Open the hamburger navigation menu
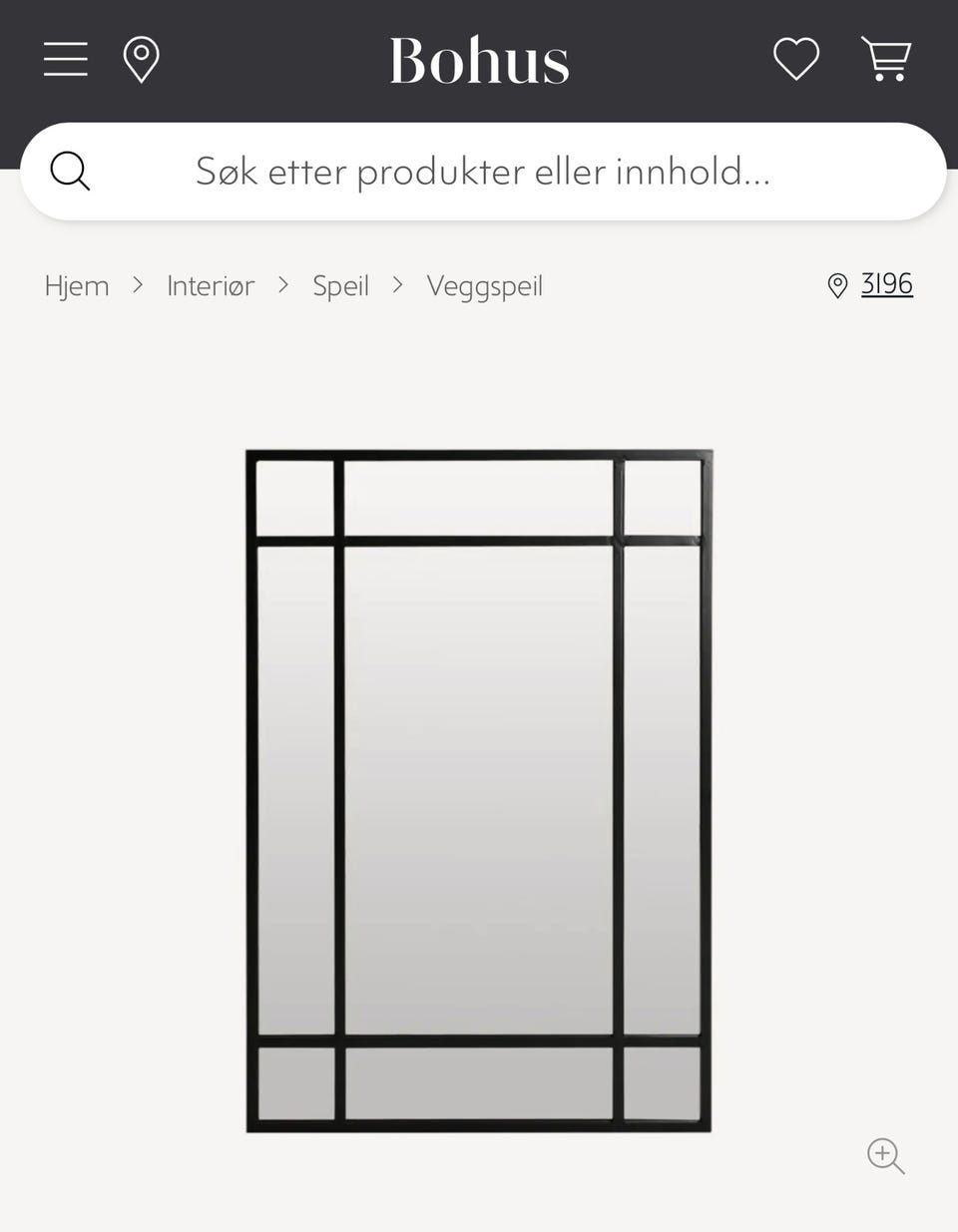 (65, 59)
